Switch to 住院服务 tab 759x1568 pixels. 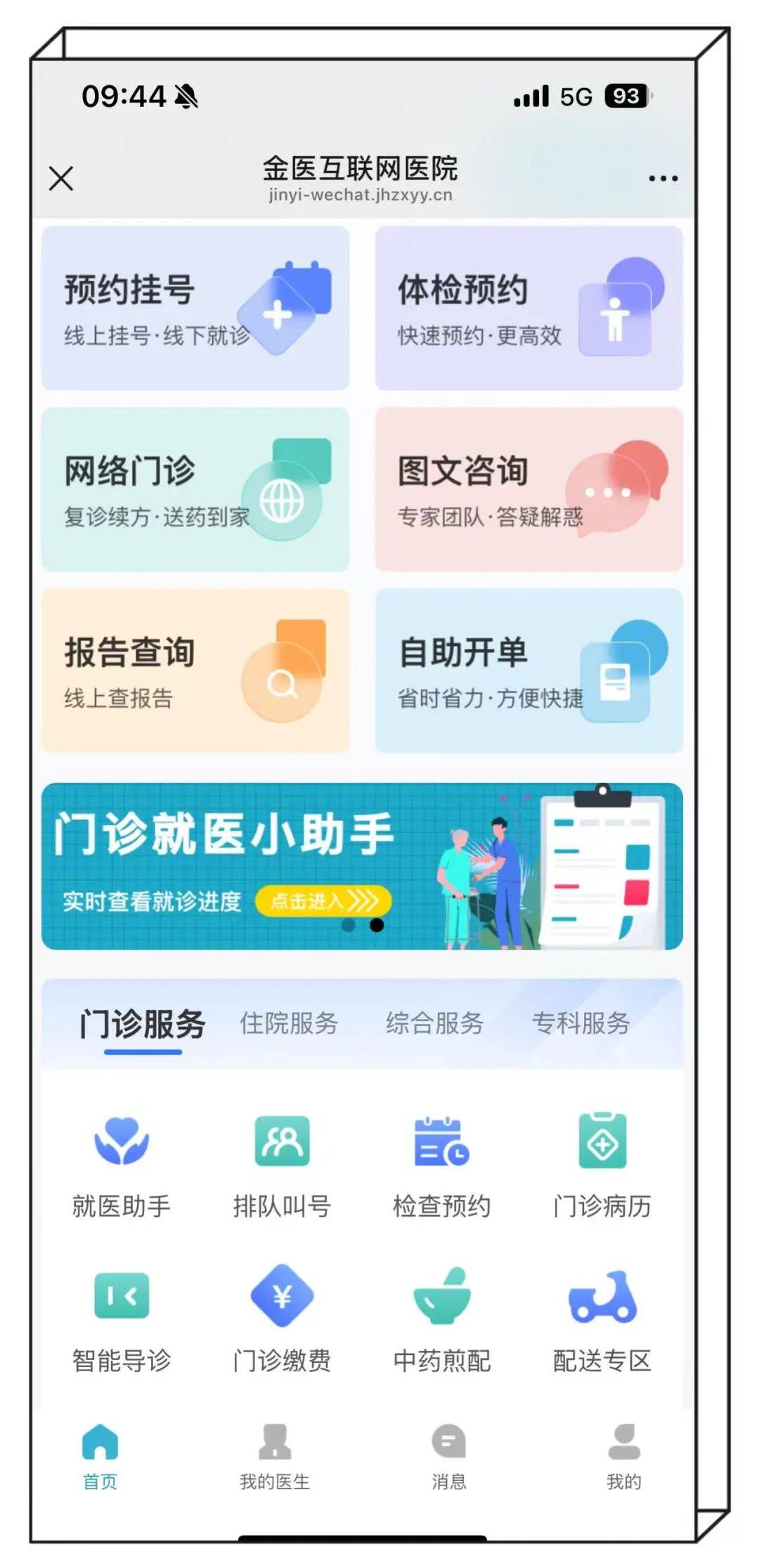pos(289,1023)
